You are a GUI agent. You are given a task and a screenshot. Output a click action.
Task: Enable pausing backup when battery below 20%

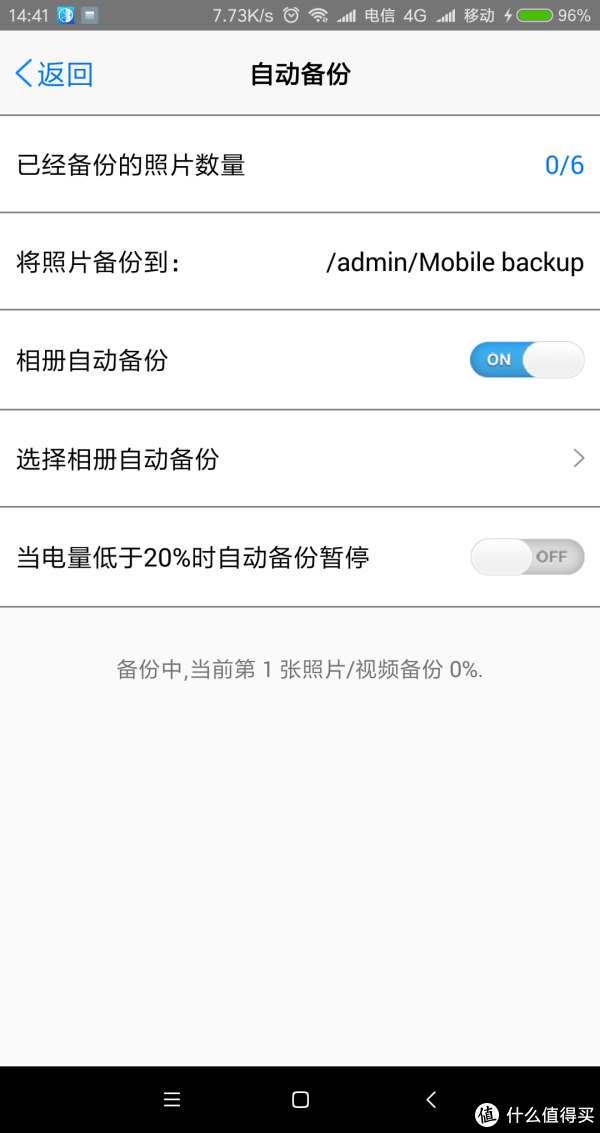(527, 556)
